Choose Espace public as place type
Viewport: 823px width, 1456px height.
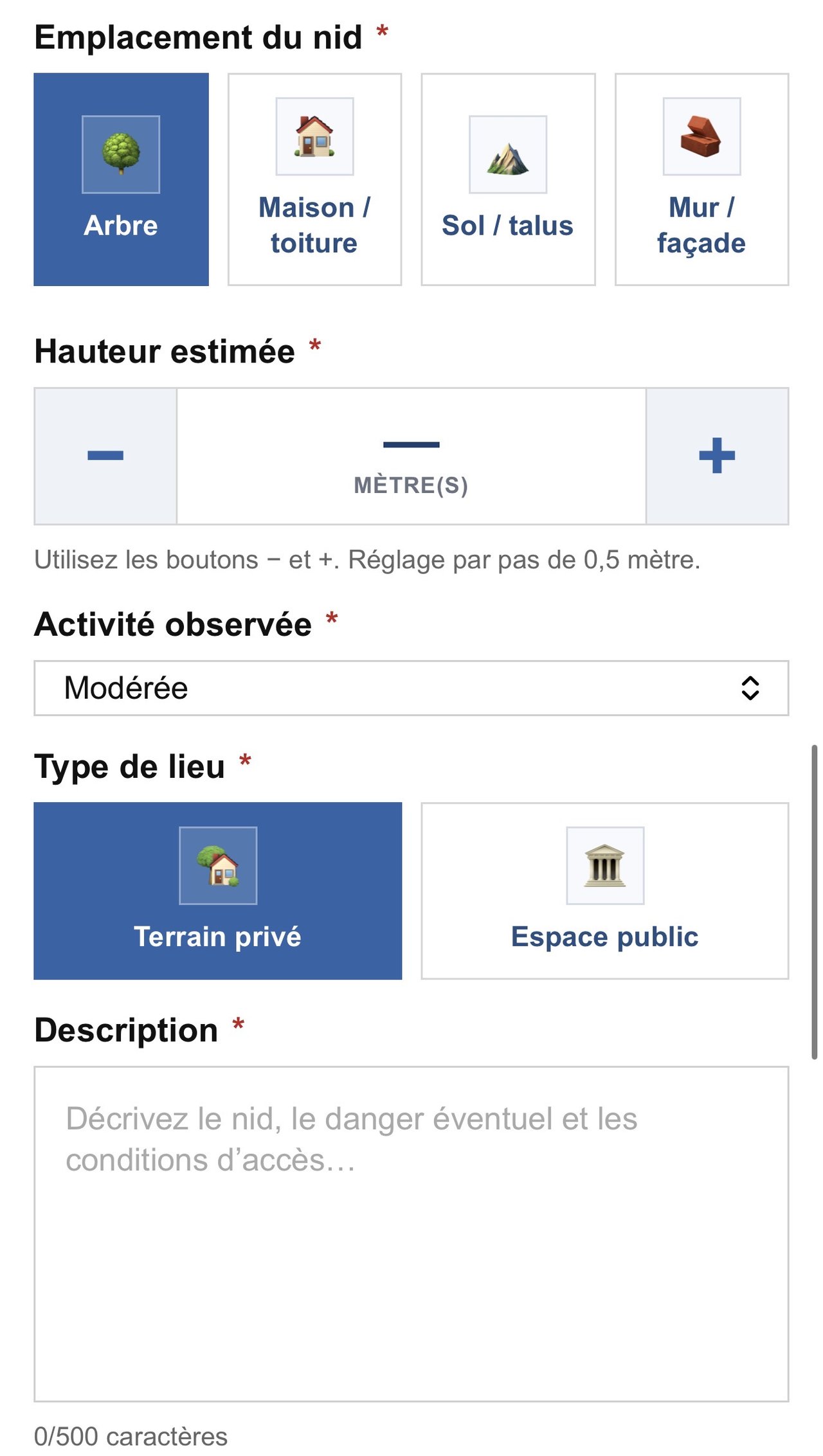pos(605,891)
